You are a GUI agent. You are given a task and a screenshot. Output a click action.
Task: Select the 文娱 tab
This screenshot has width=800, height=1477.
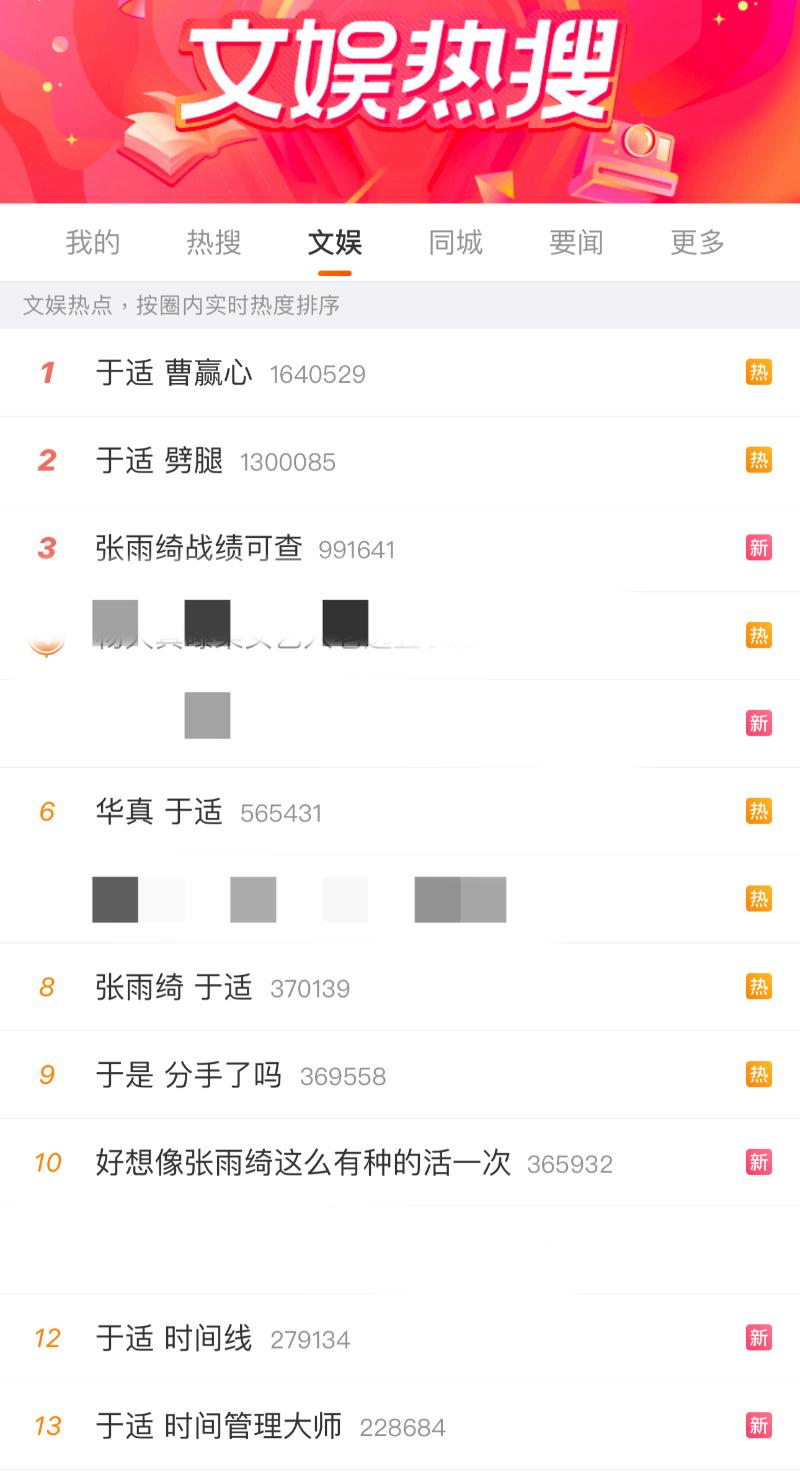click(x=334, y=242)
